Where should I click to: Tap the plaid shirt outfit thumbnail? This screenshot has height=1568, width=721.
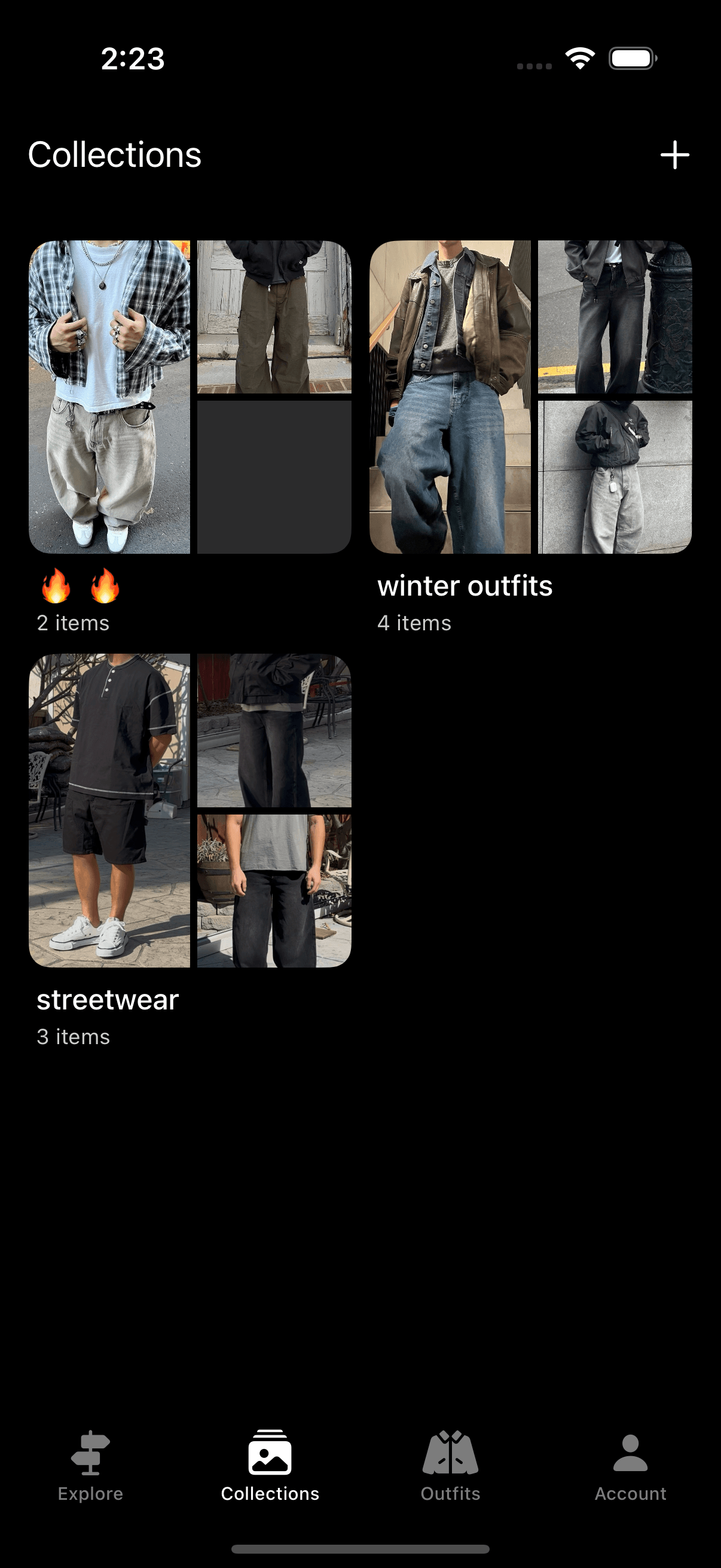coord(112,396)
